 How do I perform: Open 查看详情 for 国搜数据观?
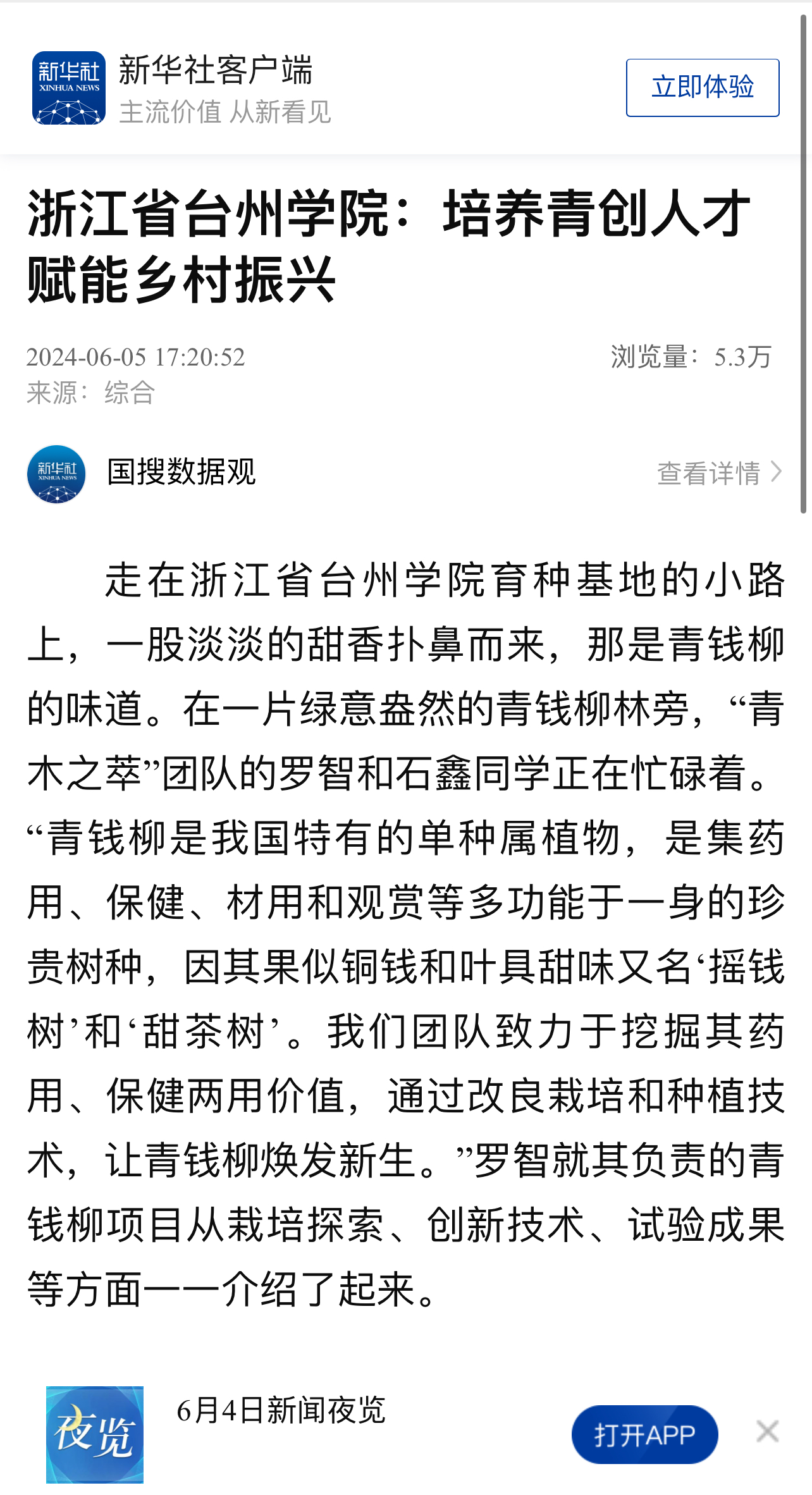718,473
